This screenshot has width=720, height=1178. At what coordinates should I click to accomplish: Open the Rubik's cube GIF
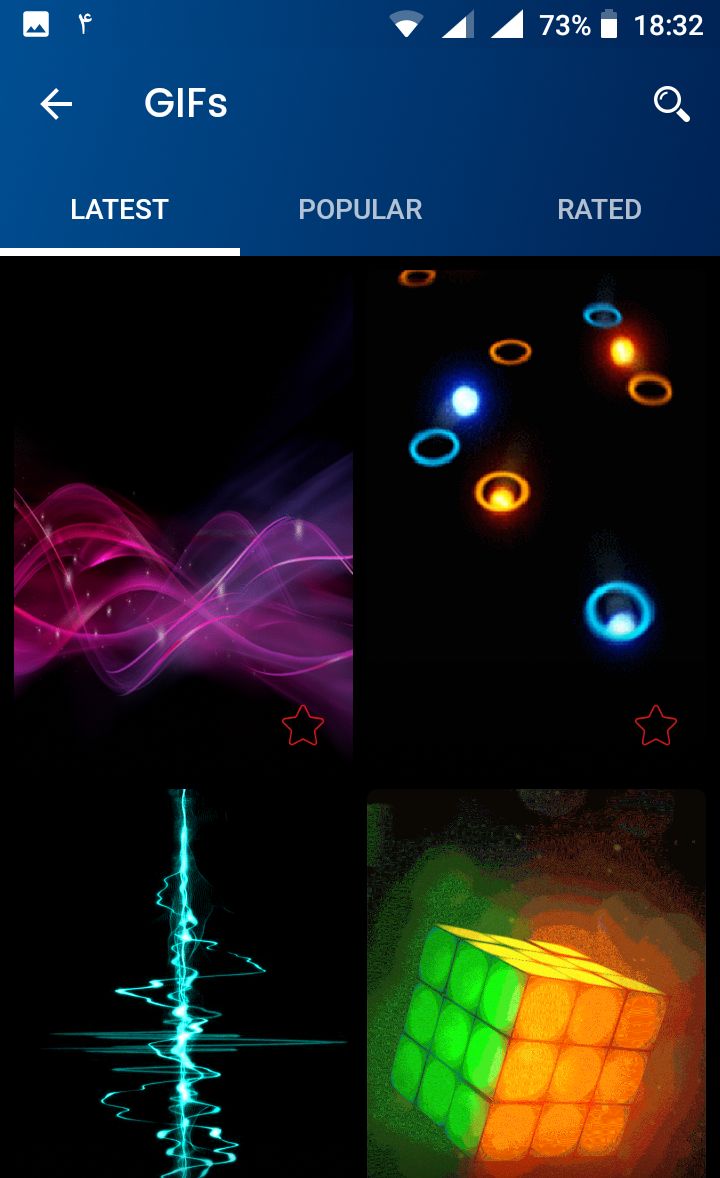click(536, 985)
